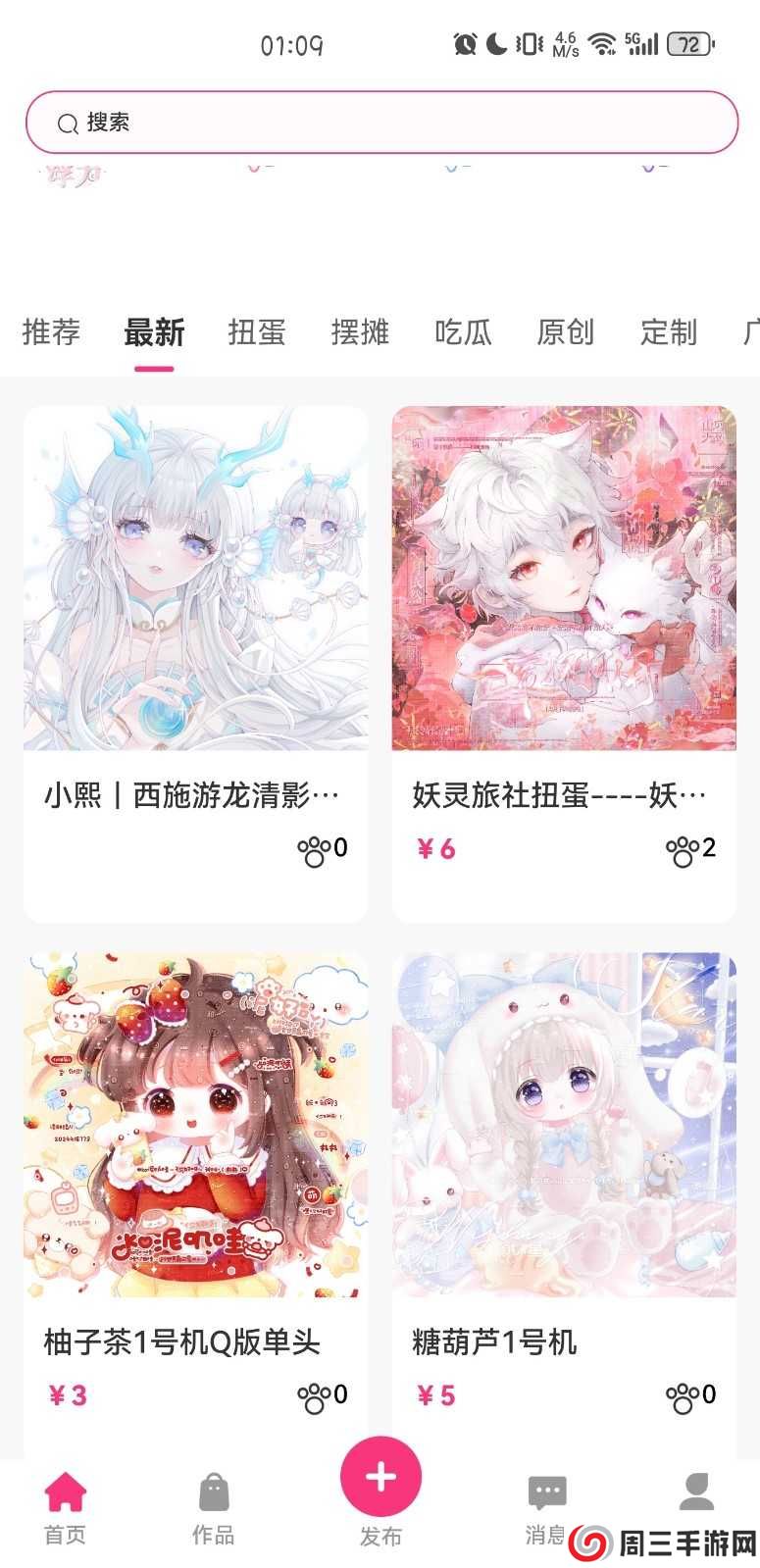Select the 摆摊 section
The image size is (760, 1568).
pyautogui.click(x=360, y=332)
